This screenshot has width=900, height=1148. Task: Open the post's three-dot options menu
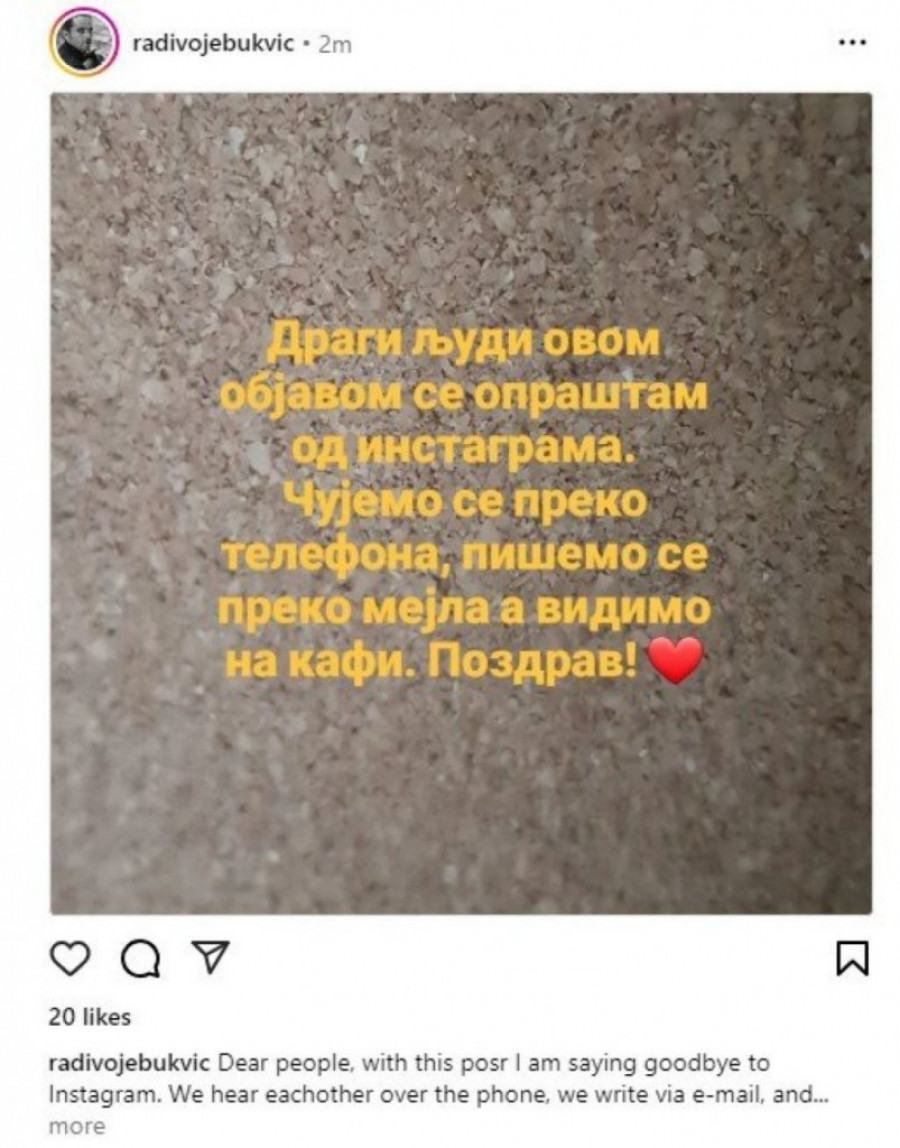point(852,45)
